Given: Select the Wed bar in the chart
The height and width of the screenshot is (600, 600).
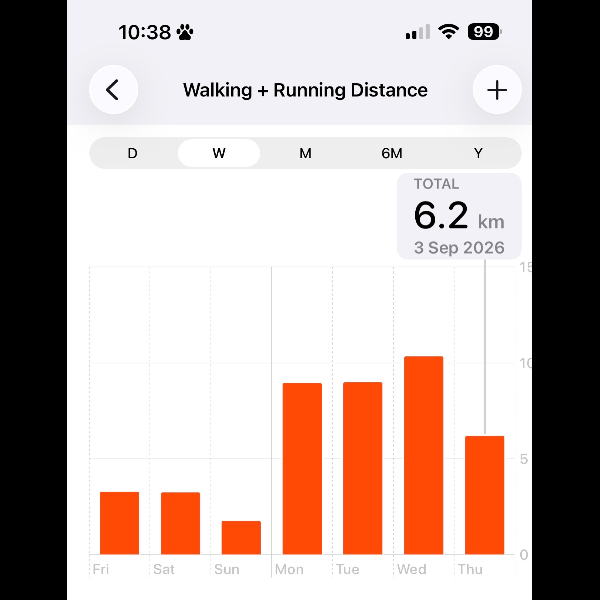Looking at the screenshot, I should pyautogui.click(x=424, y=455).
